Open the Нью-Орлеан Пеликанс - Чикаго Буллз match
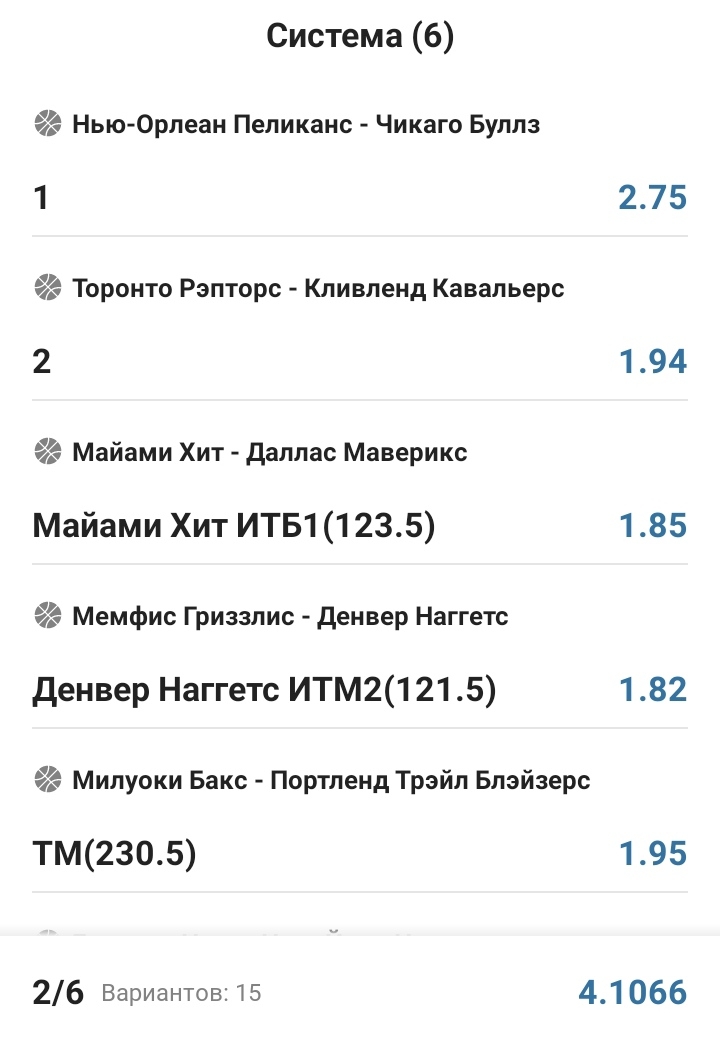The image size is (720, 1038). point(306,125)
